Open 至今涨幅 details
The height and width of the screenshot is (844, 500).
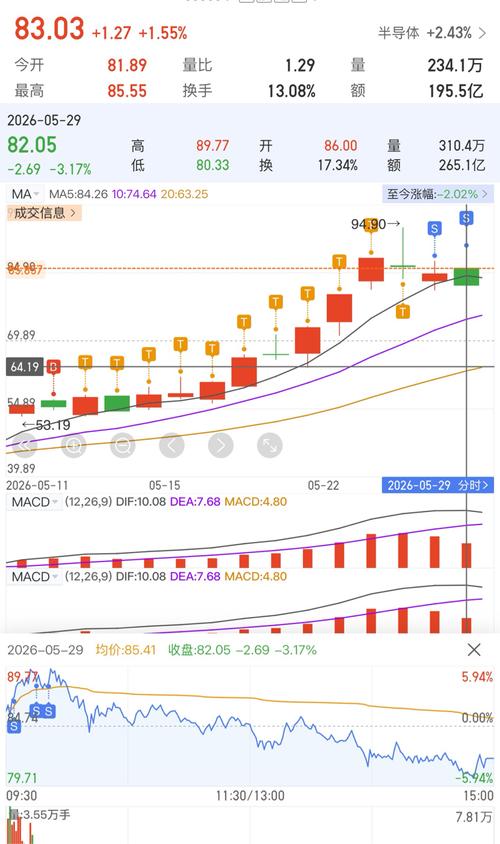pyautogui.click(x=437, y=194)
